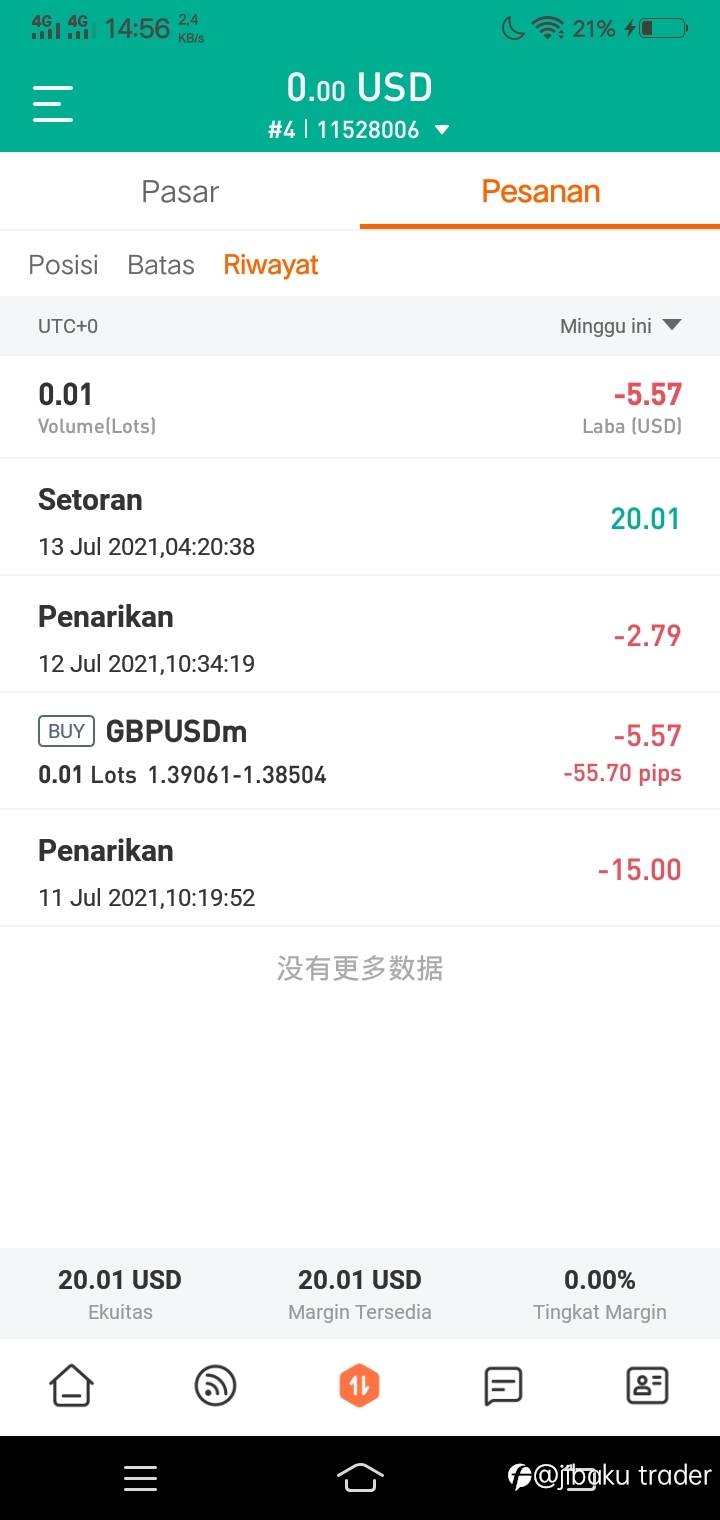
Task: Show the Posisi sub-tab
Action: [63, 265]
